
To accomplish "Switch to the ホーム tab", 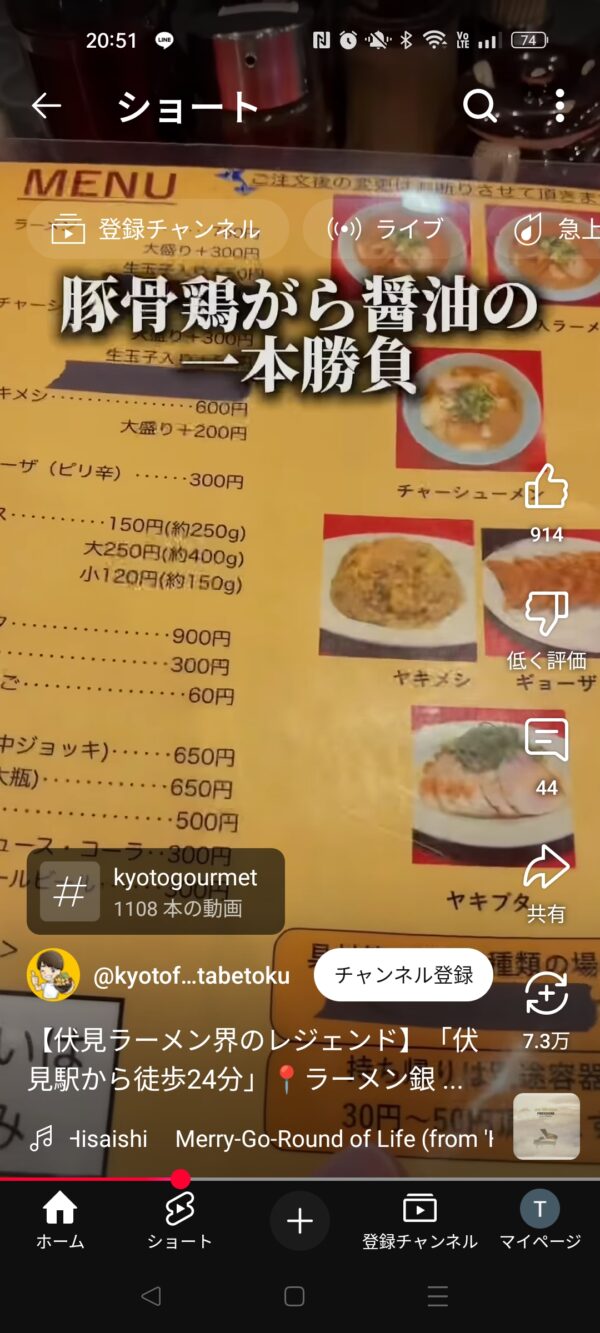I will 60,1222.
